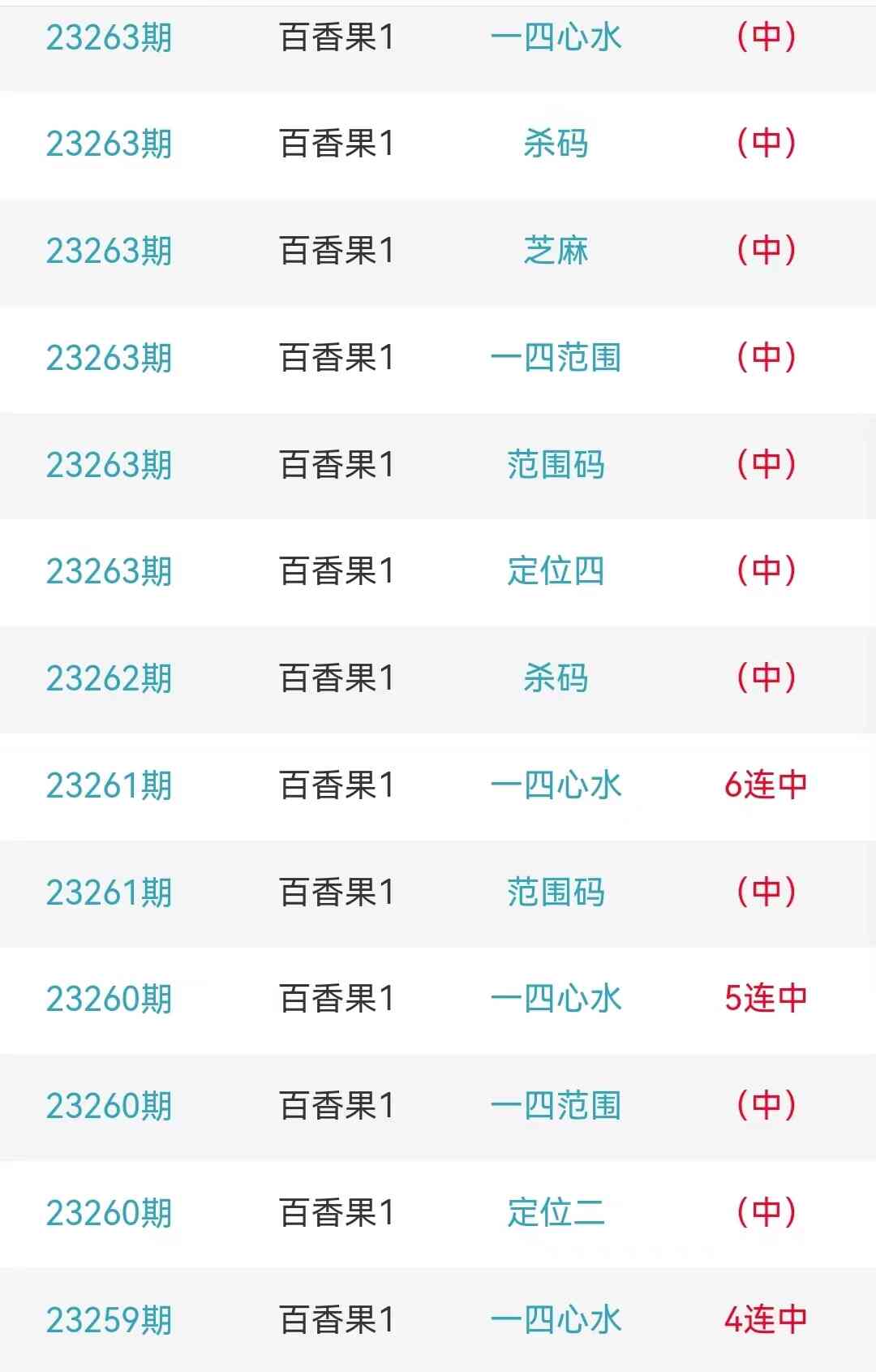Screen dimensions: 876x1372
Task: Select the 23263期 芝麻 prediction
Action: (556, 251)
